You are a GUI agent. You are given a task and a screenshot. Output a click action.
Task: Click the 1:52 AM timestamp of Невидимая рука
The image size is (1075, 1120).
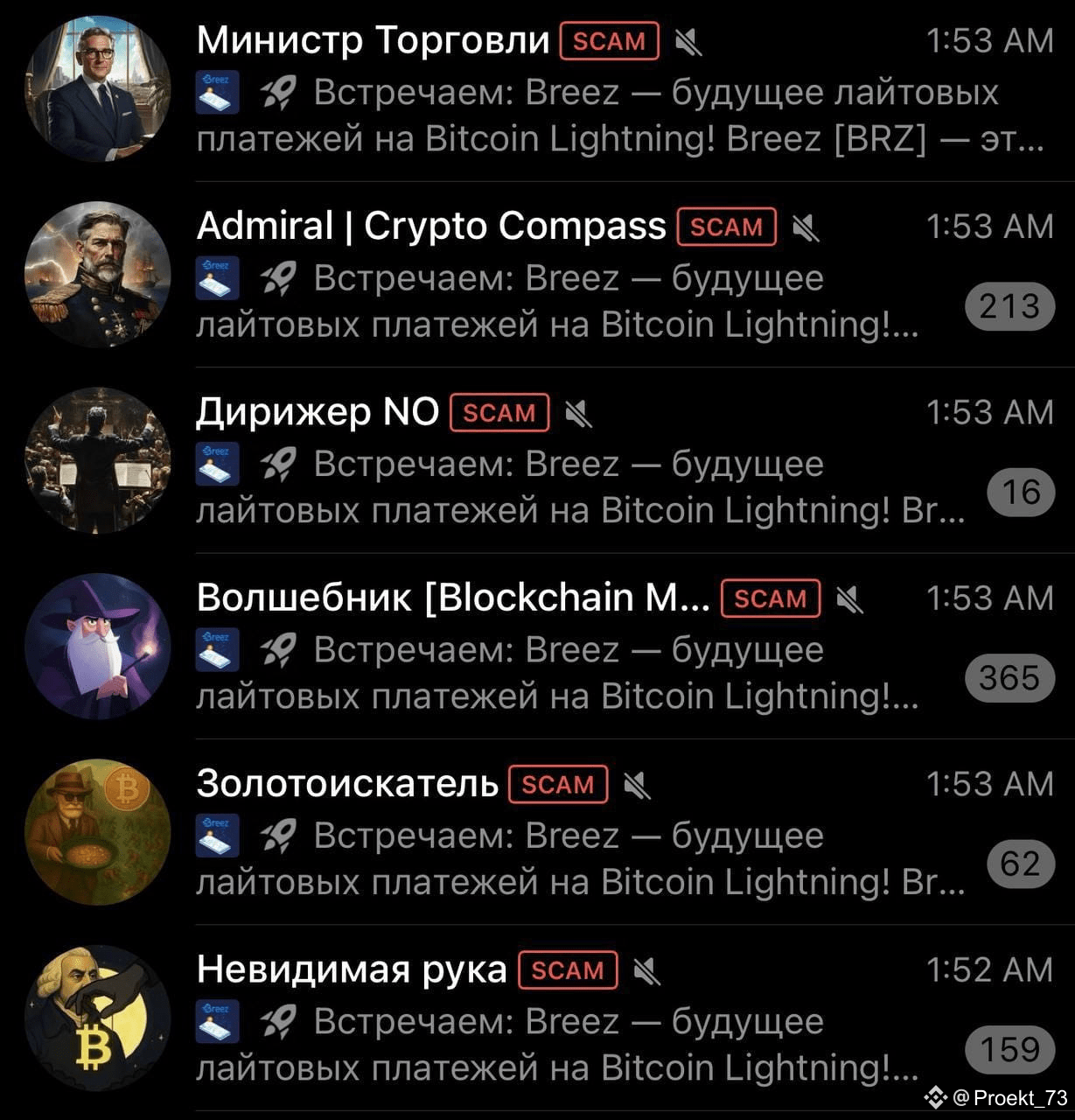[x=992, y=970]
